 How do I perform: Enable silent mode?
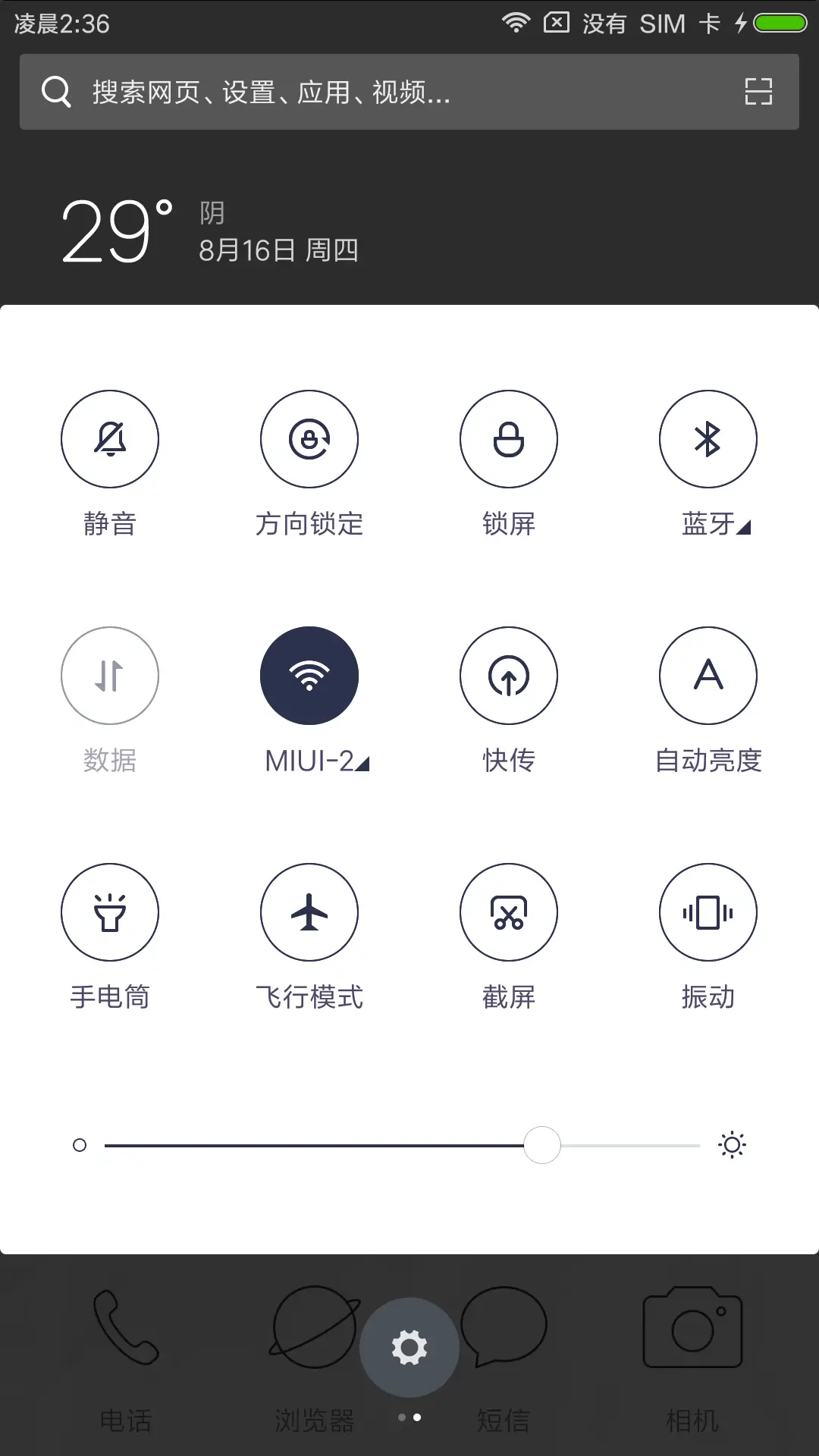point(110,438)
